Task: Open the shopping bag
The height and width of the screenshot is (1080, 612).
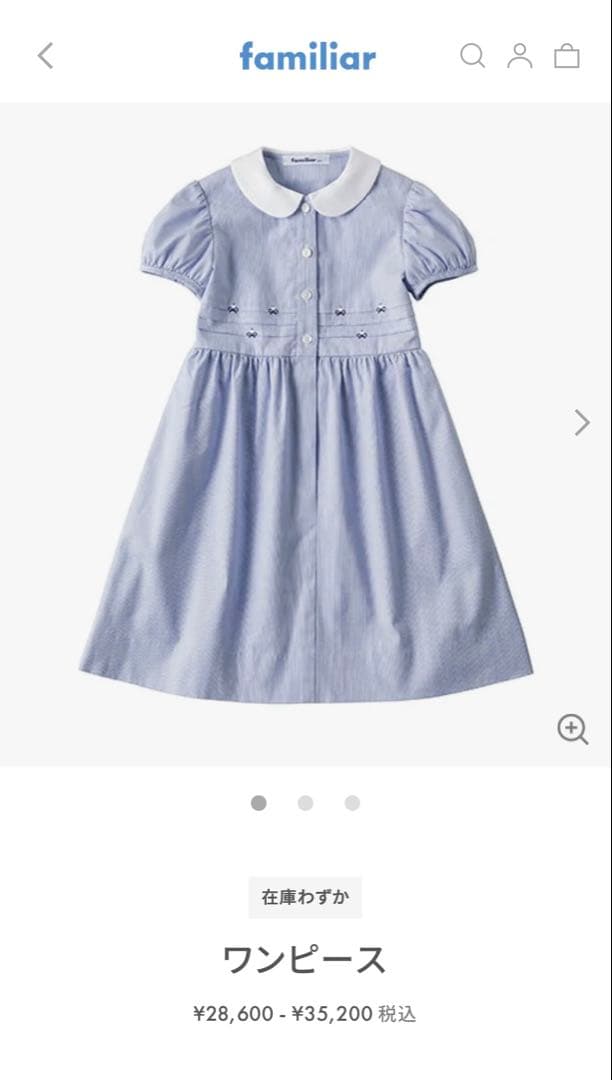Action: pyautogui.click(x=567, y=56)
